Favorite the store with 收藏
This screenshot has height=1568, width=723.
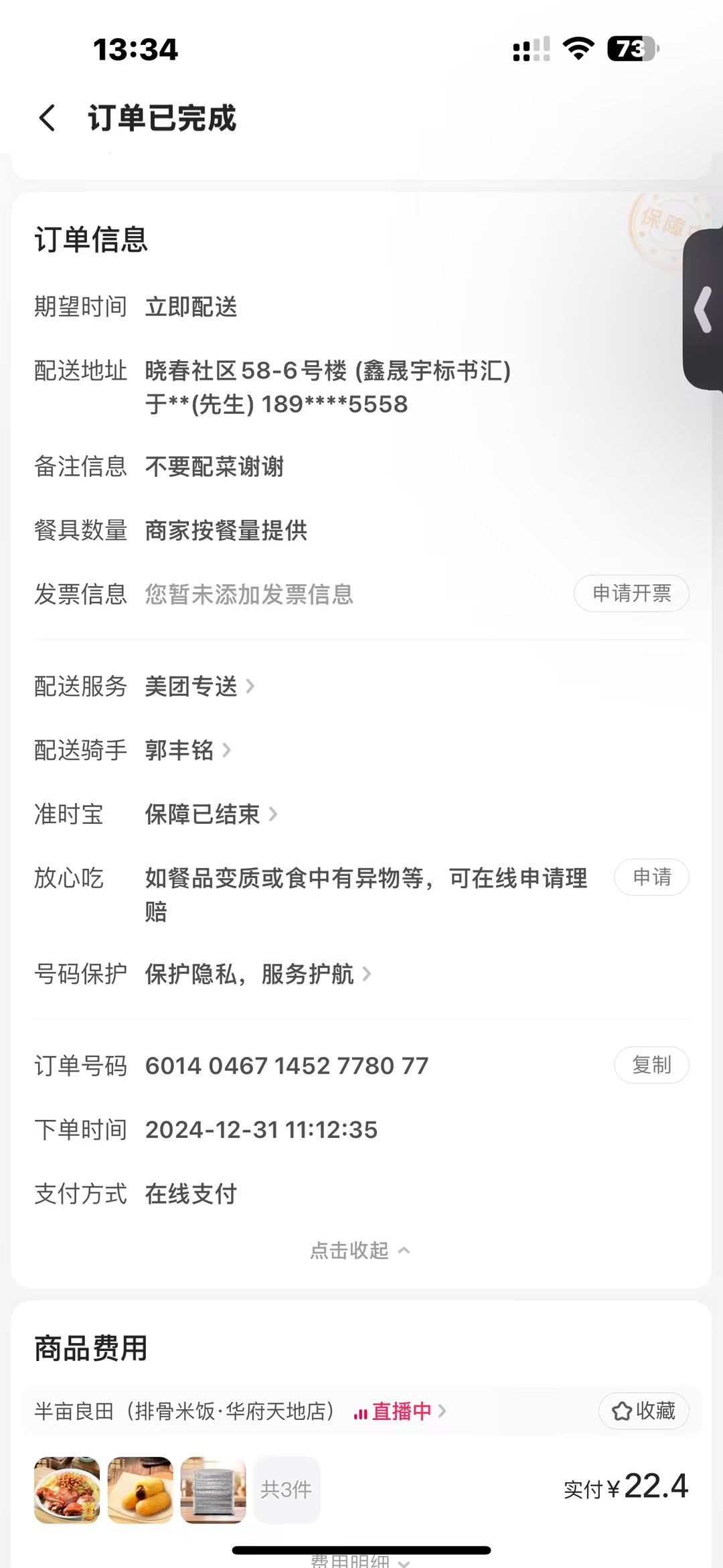tap(643, 1411)
